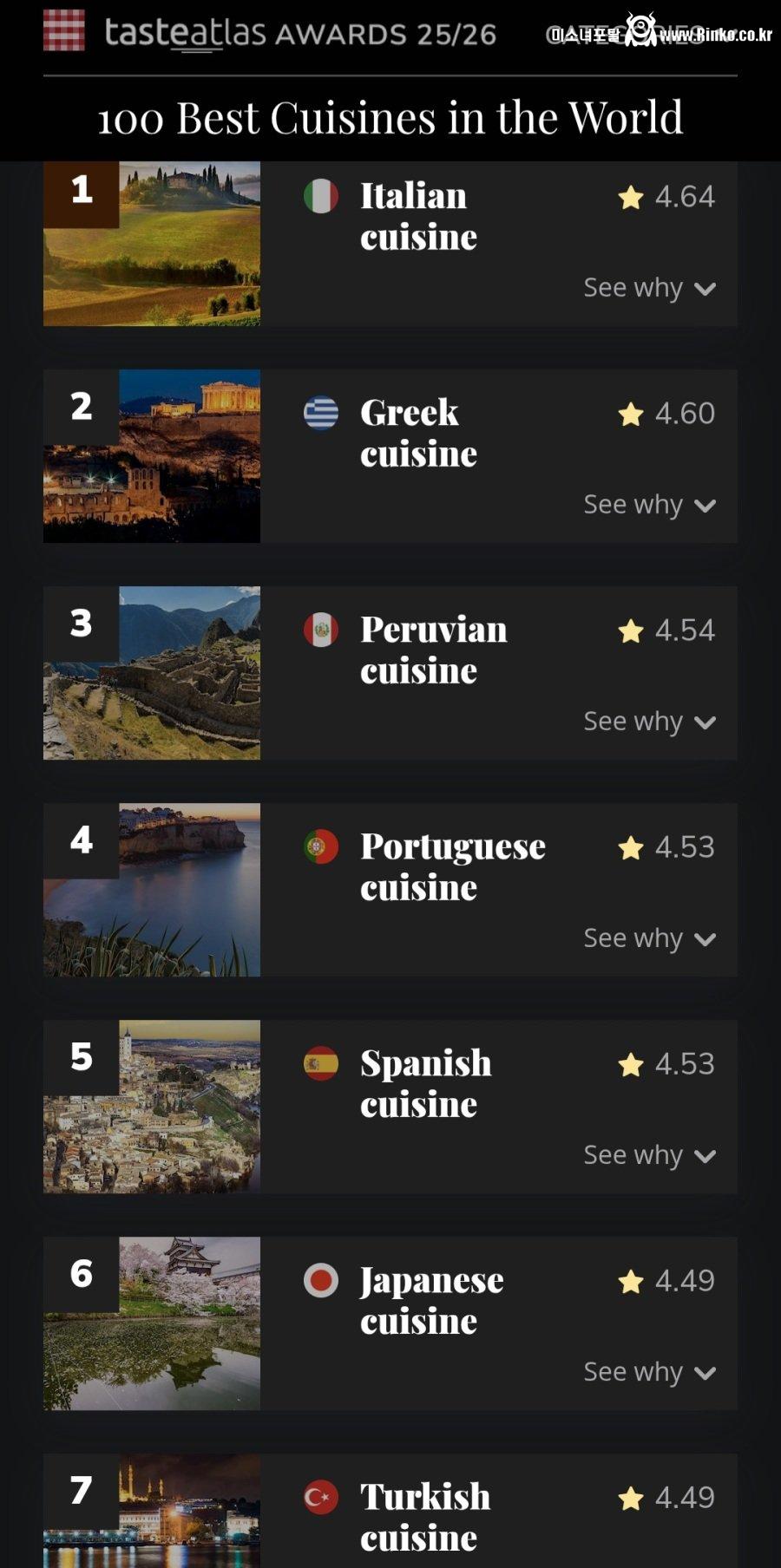Open the Turkish cuisine title link
Image resolution: width=781 pixels, height=1568 pixels.
[x=425, y=1518]
